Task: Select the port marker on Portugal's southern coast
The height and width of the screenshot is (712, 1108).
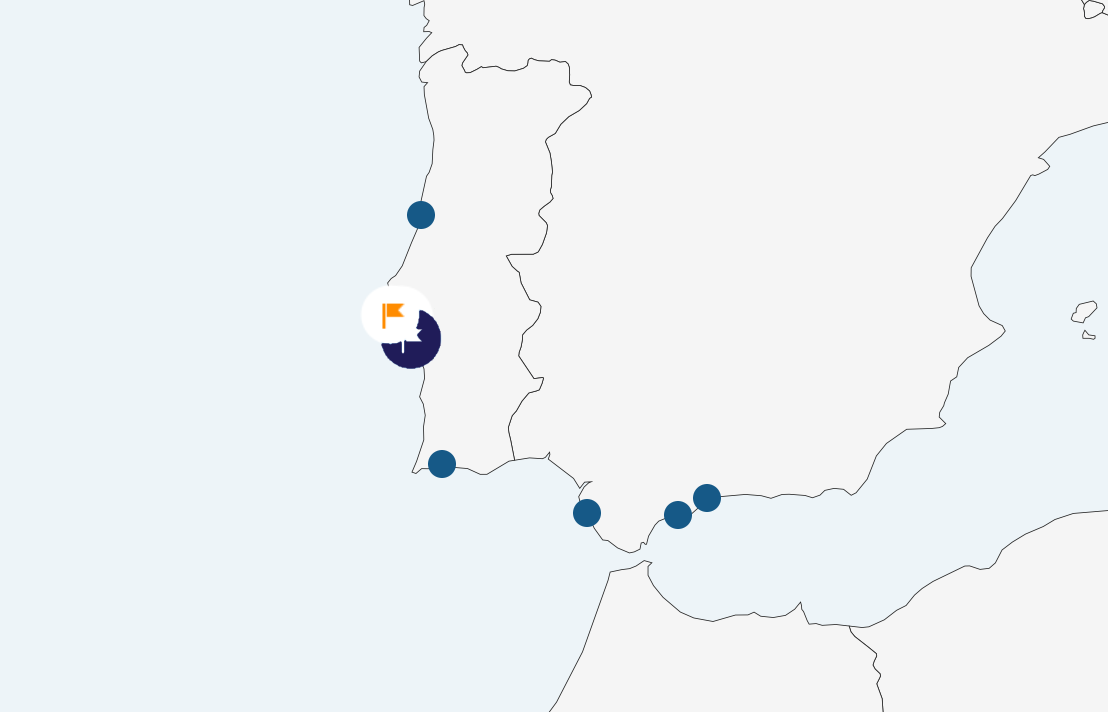Action: pyautogui.click(x=442, y=464)
